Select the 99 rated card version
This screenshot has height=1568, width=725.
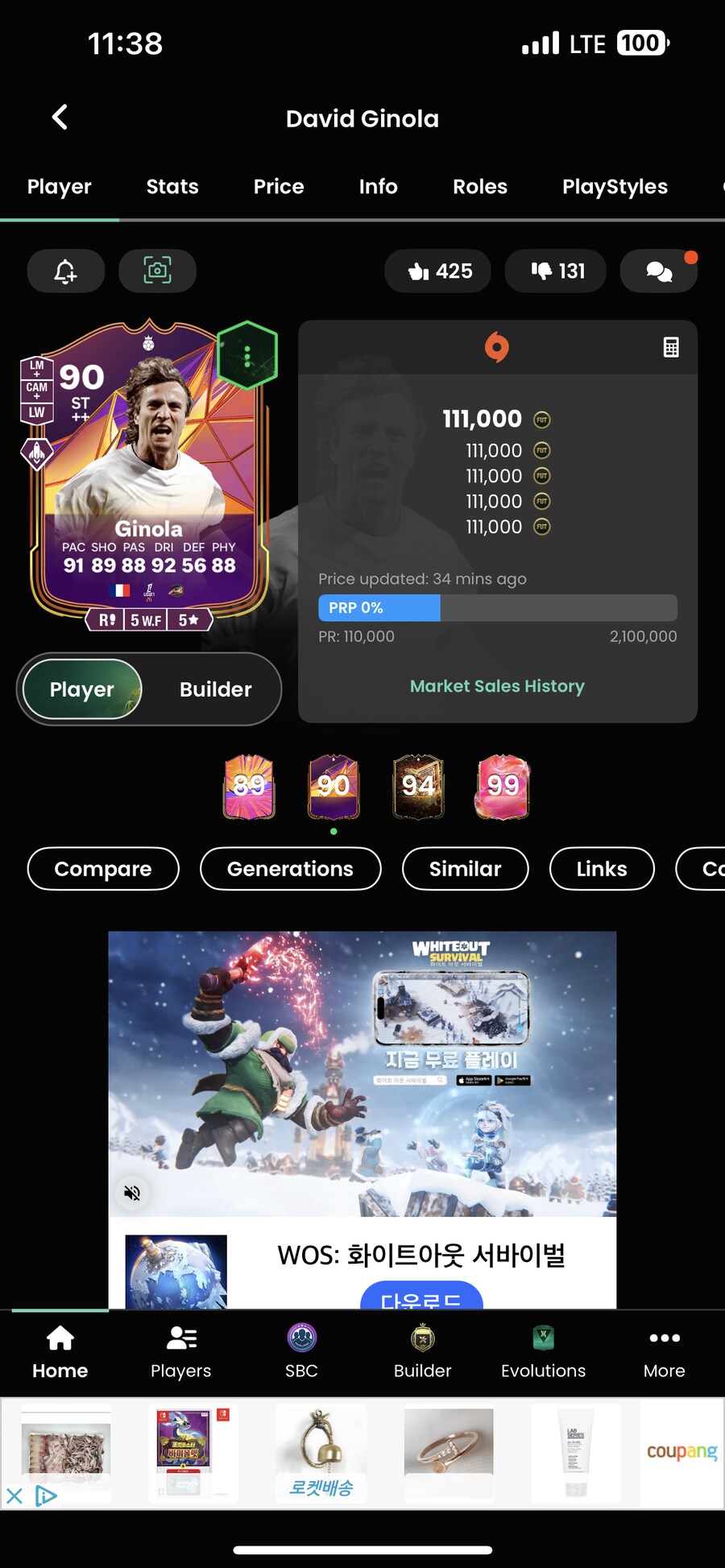pyautogui.click(x=503, y=787)
